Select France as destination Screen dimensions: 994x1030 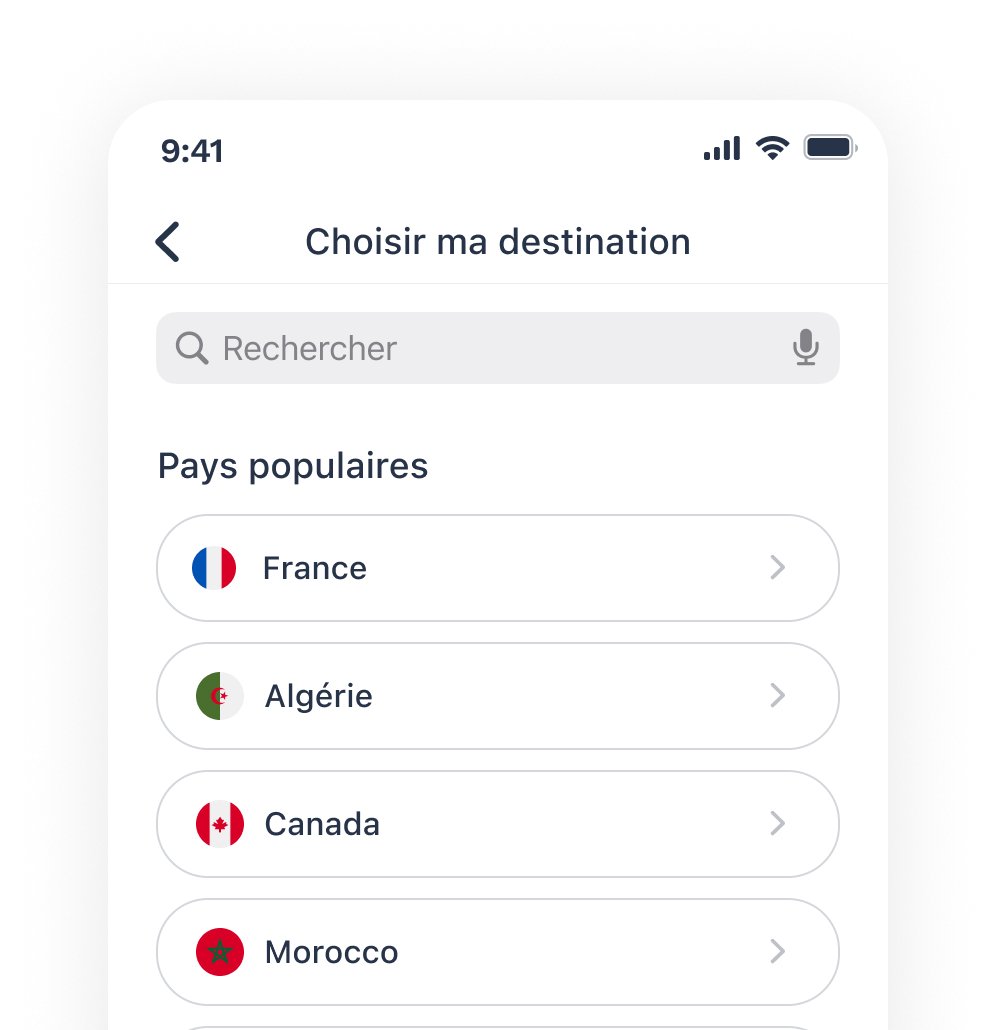click(x=497, y=568)
